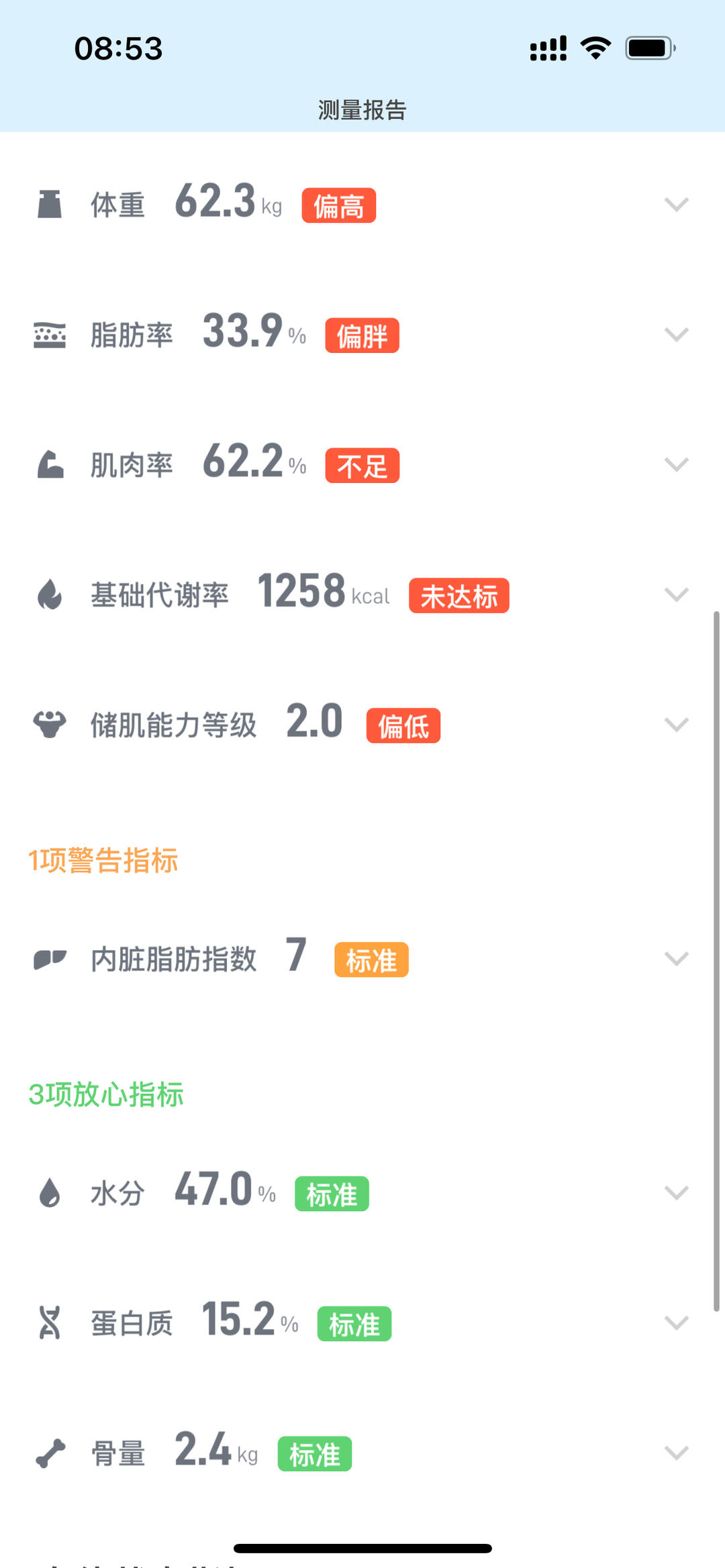Expand 基础代谢率 1258 kcal details

pyautogui.click(x=676, y=595)
